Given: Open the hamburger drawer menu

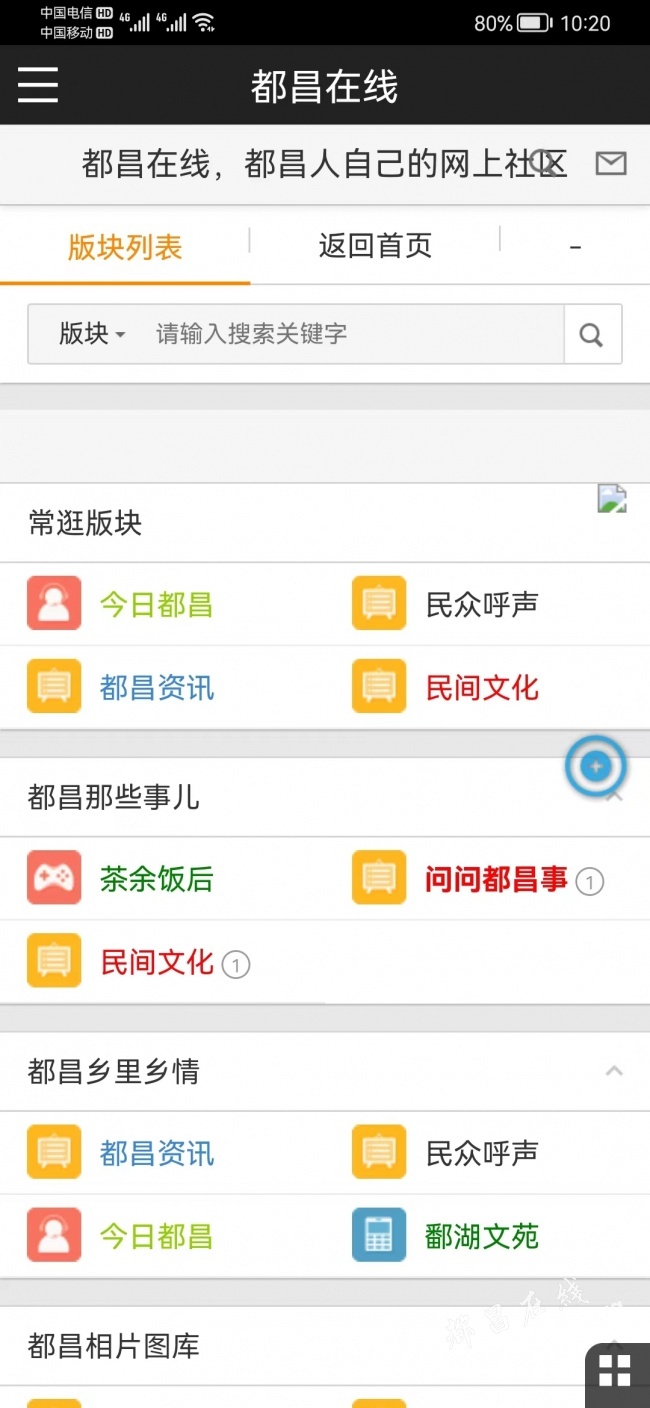Looking at the screenshot, I should [38, 85].
